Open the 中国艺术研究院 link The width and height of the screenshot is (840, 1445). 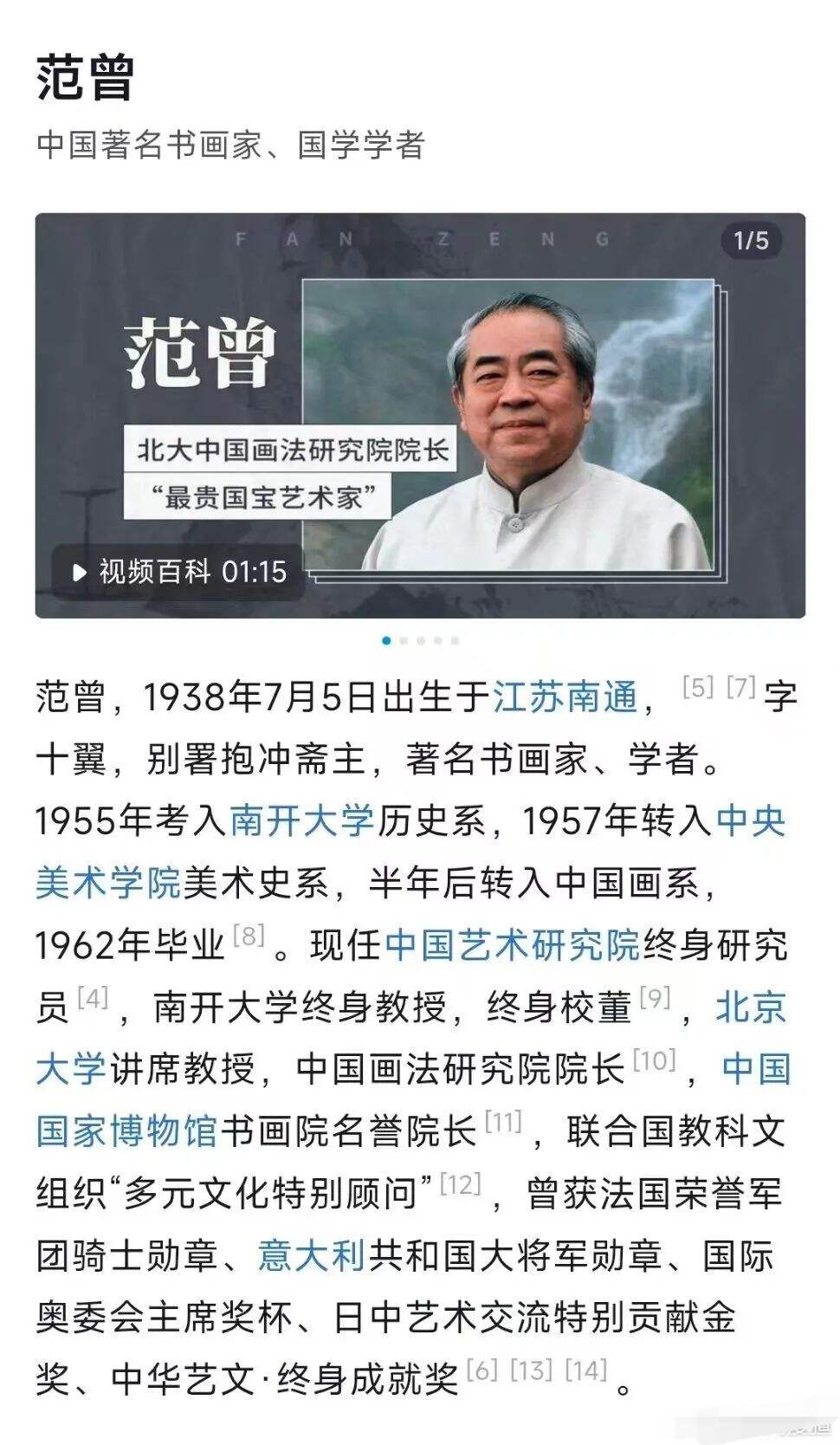tap(512, 945)
